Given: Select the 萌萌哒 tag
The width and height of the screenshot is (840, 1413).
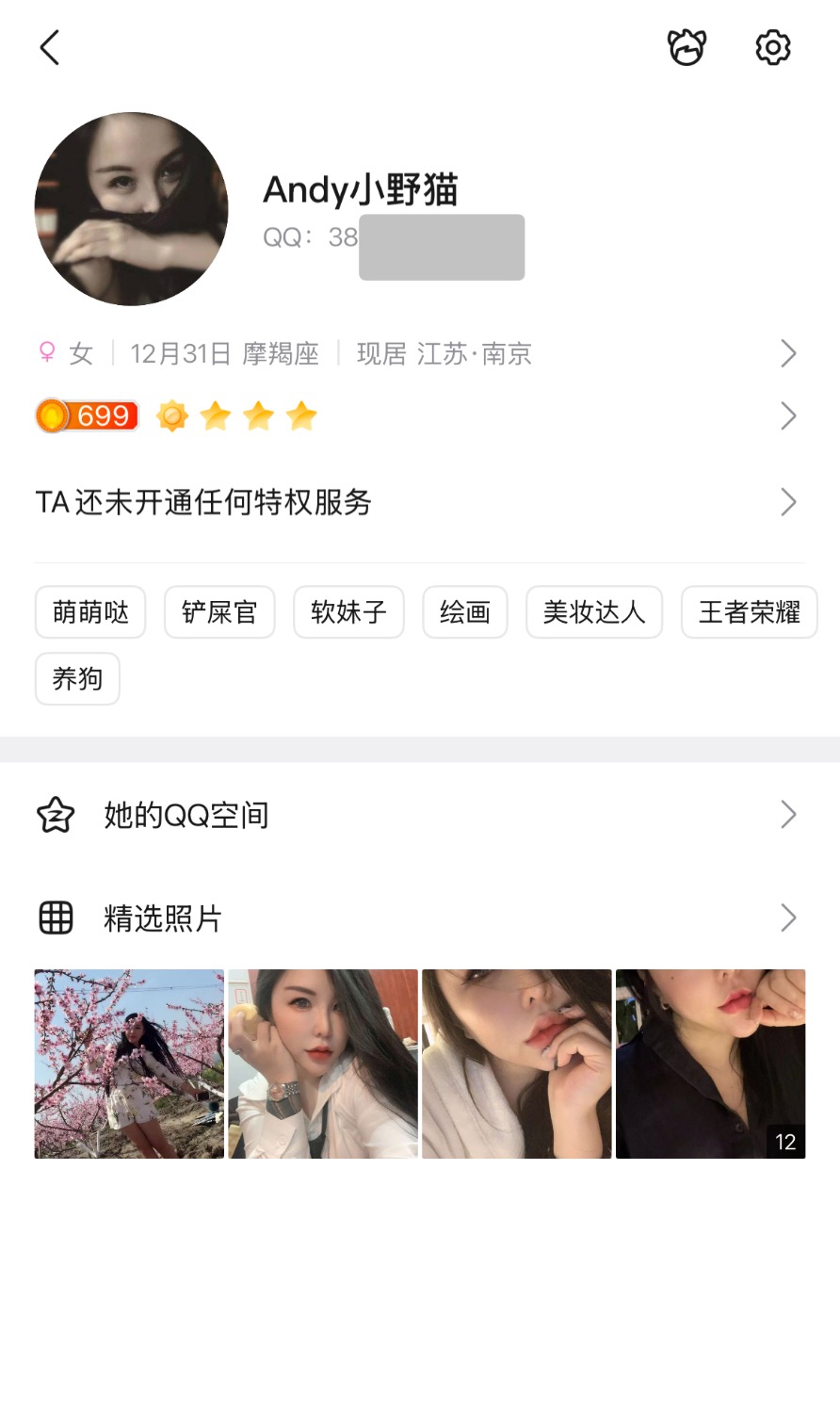Looking at the screenshot, I should 90,612.
